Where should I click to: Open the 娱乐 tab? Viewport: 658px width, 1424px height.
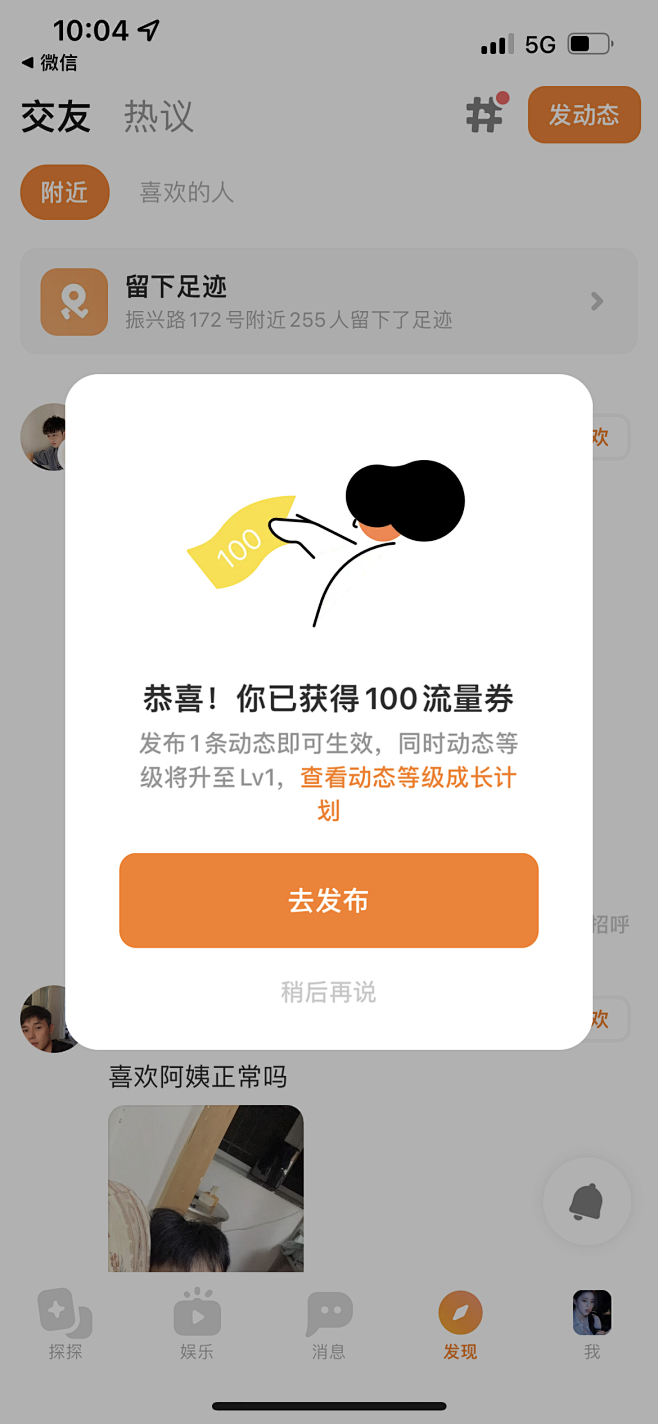pos(197,1325)
